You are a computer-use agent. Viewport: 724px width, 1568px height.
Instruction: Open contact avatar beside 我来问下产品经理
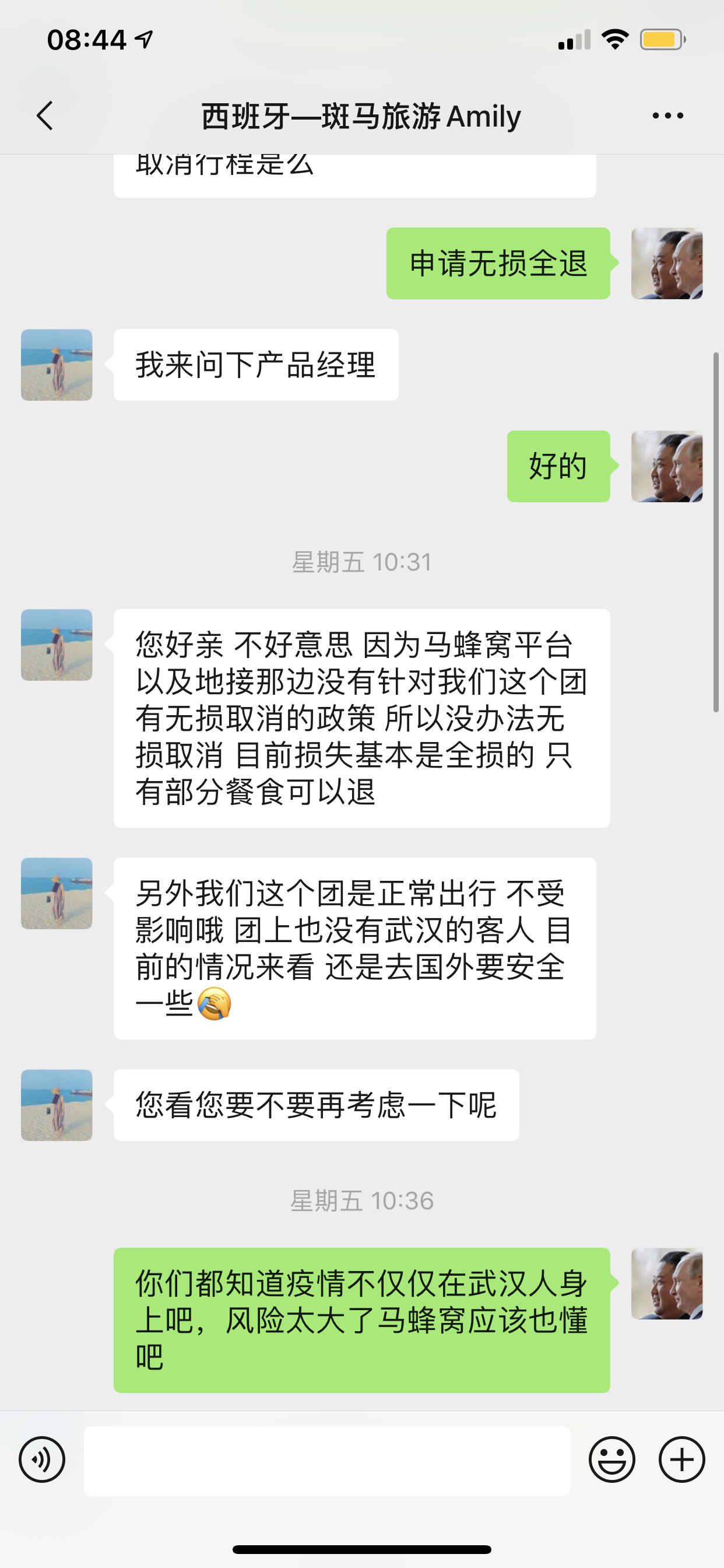[57, 365]
